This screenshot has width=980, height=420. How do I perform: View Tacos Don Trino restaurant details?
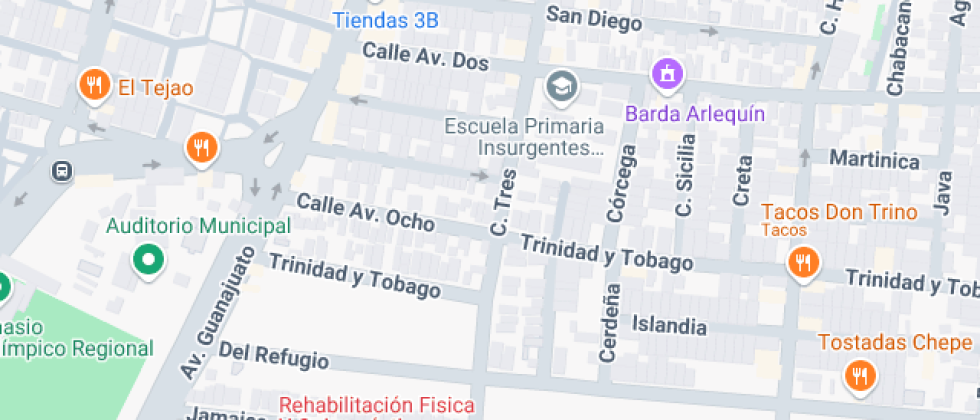[802, 264]
